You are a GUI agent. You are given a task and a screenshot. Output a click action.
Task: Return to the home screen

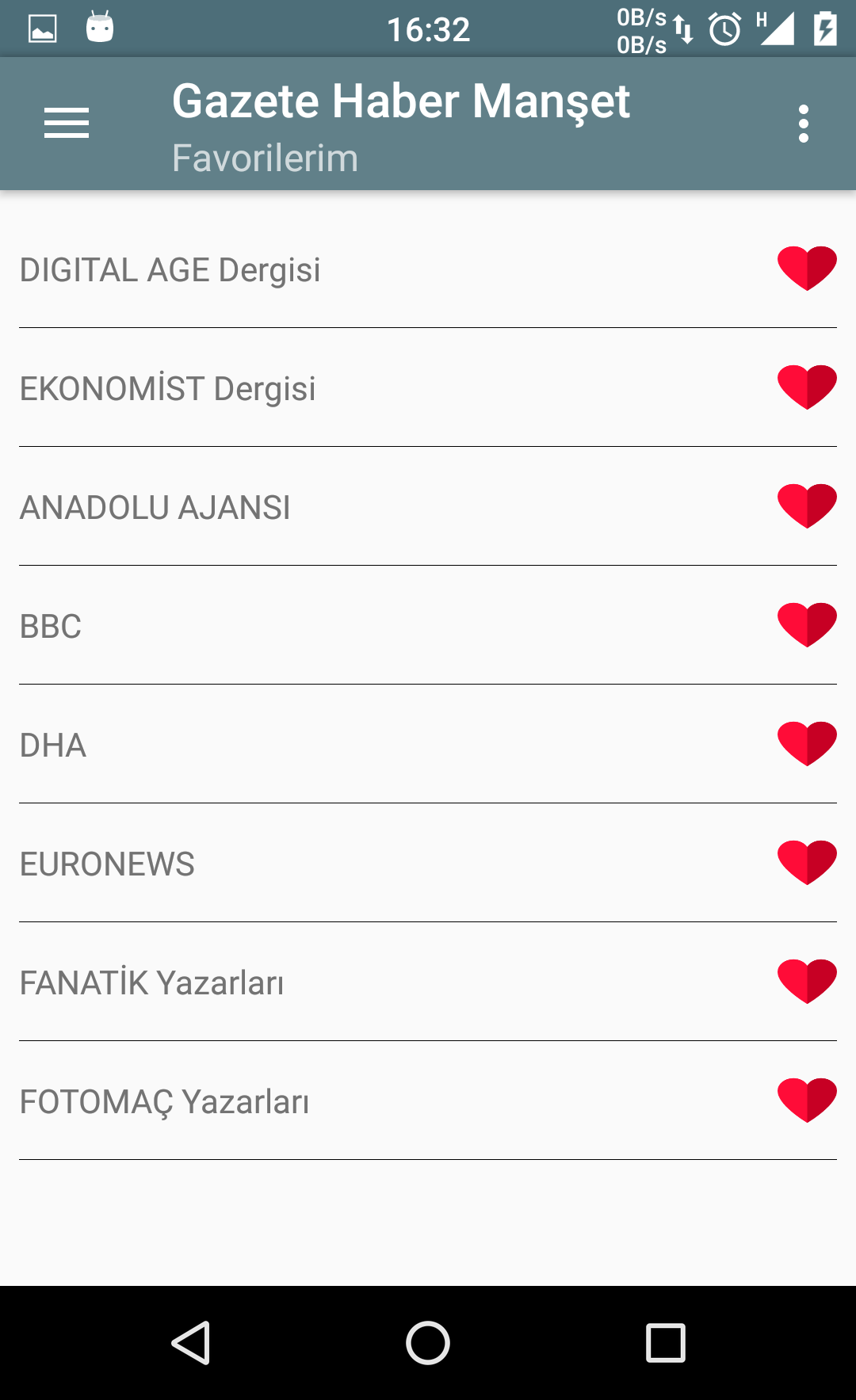click(428, 1343)
